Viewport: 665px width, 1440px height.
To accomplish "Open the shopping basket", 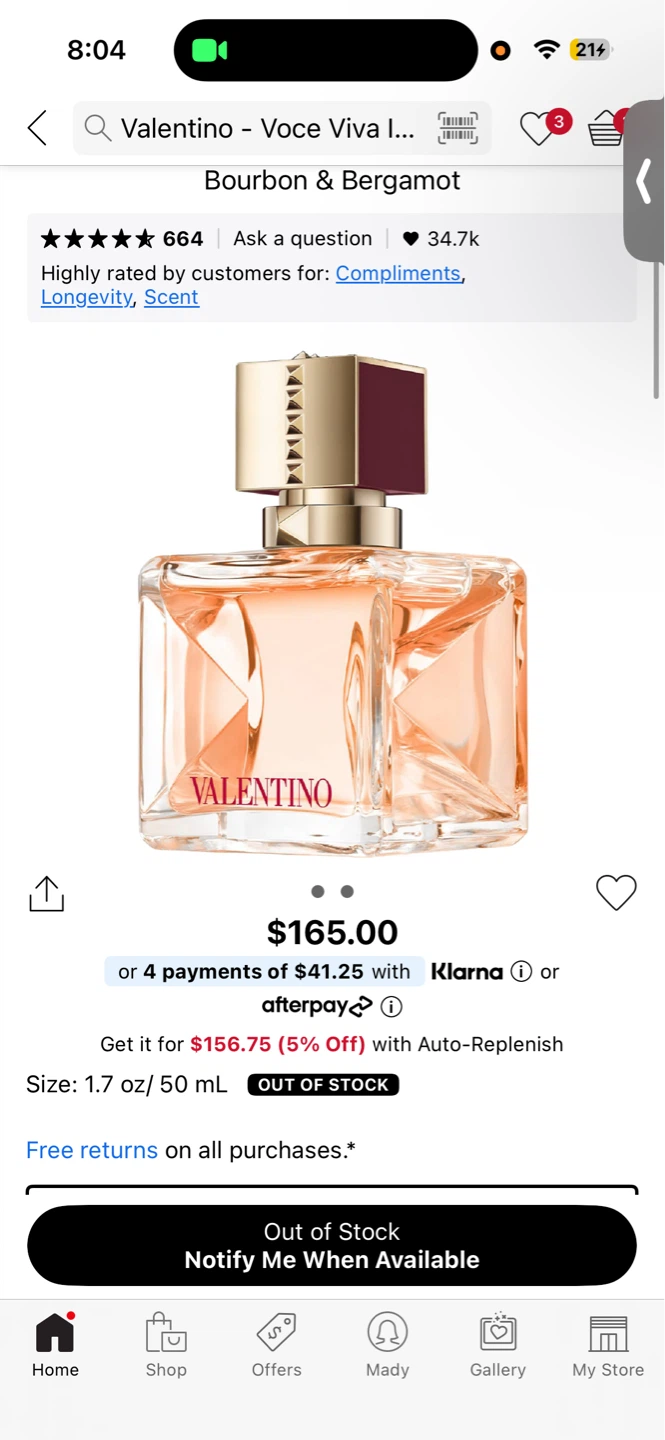I will (607, 128).
